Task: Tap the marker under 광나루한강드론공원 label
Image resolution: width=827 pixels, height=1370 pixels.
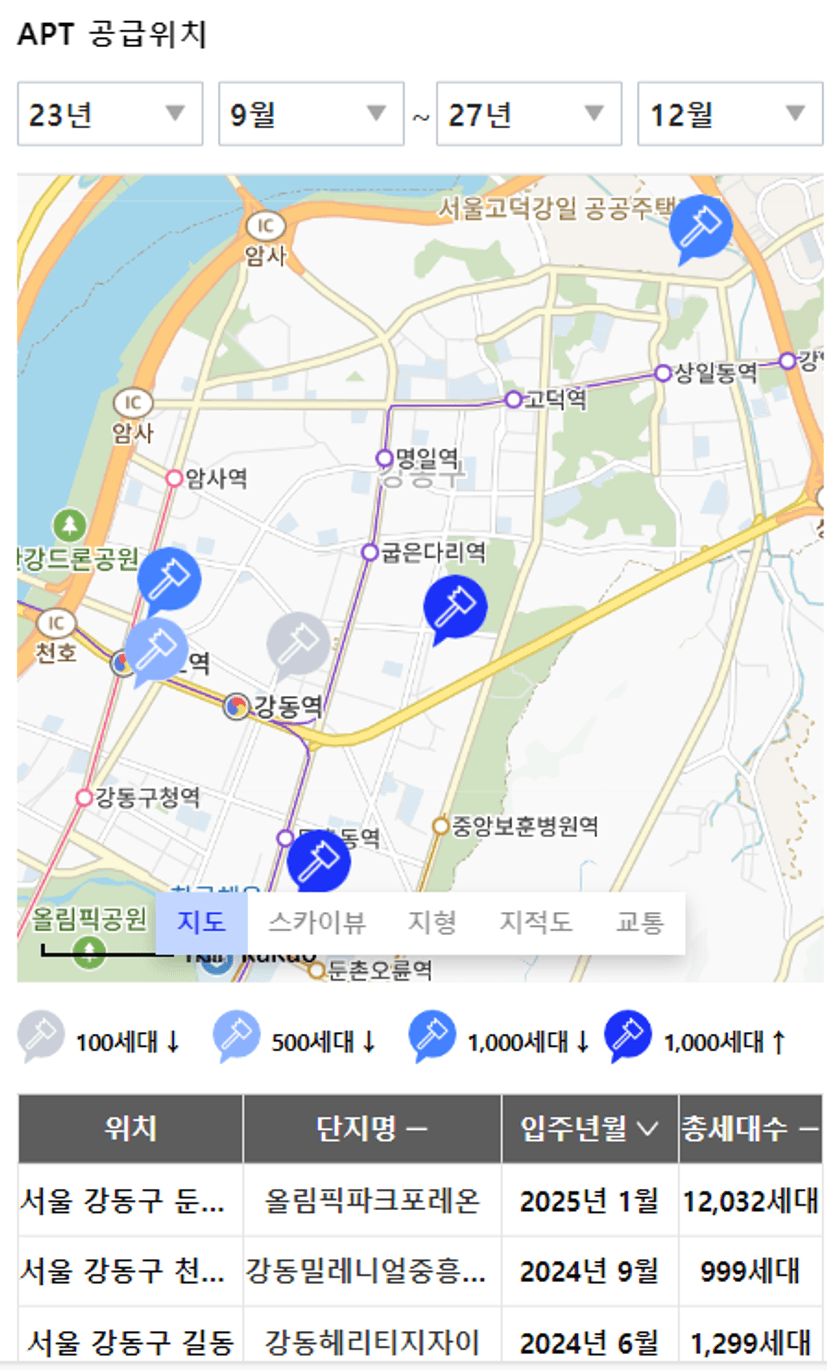Action: point(169,580)
